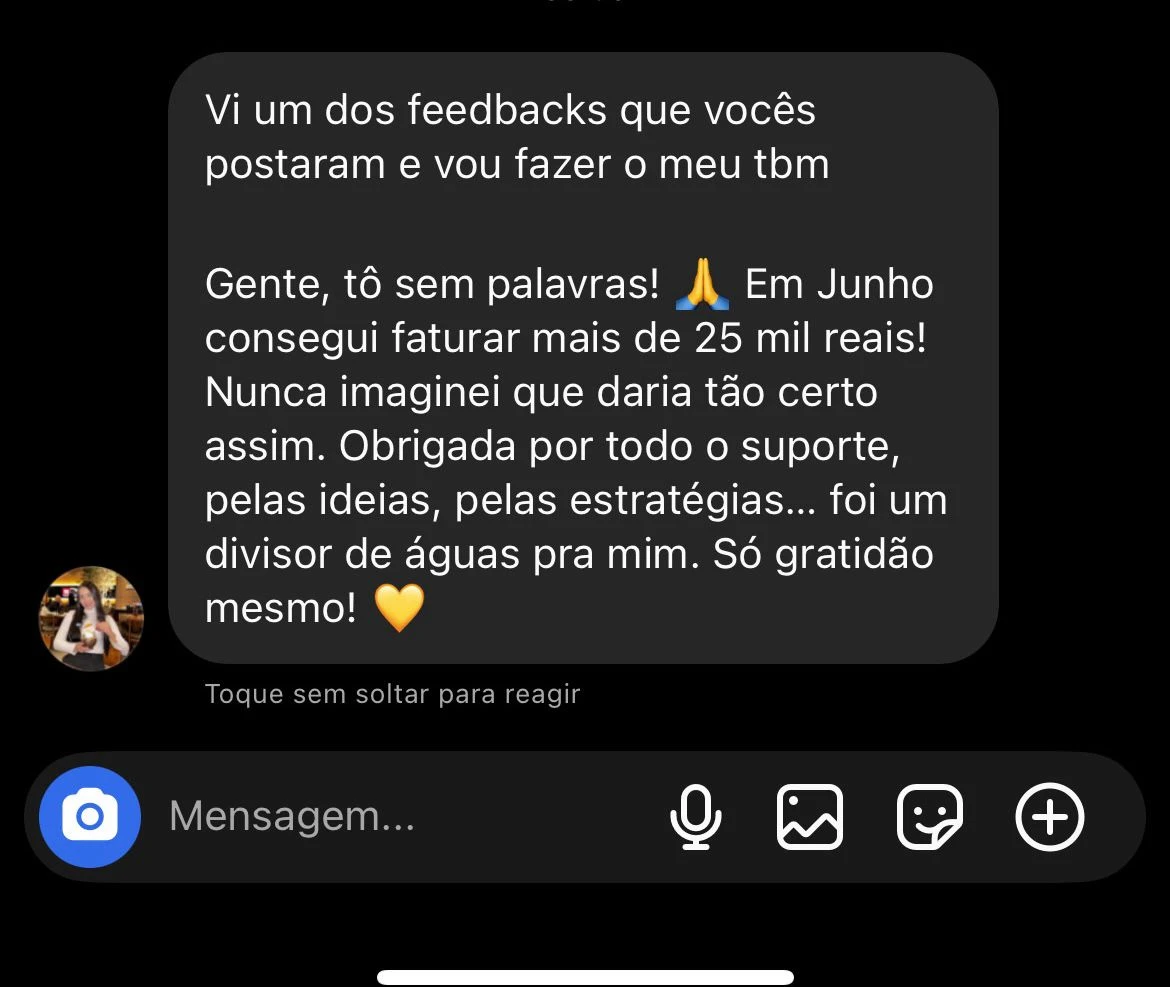Open the sticker picker
The width and height of the screenshot is (1170, 987).
930,817
